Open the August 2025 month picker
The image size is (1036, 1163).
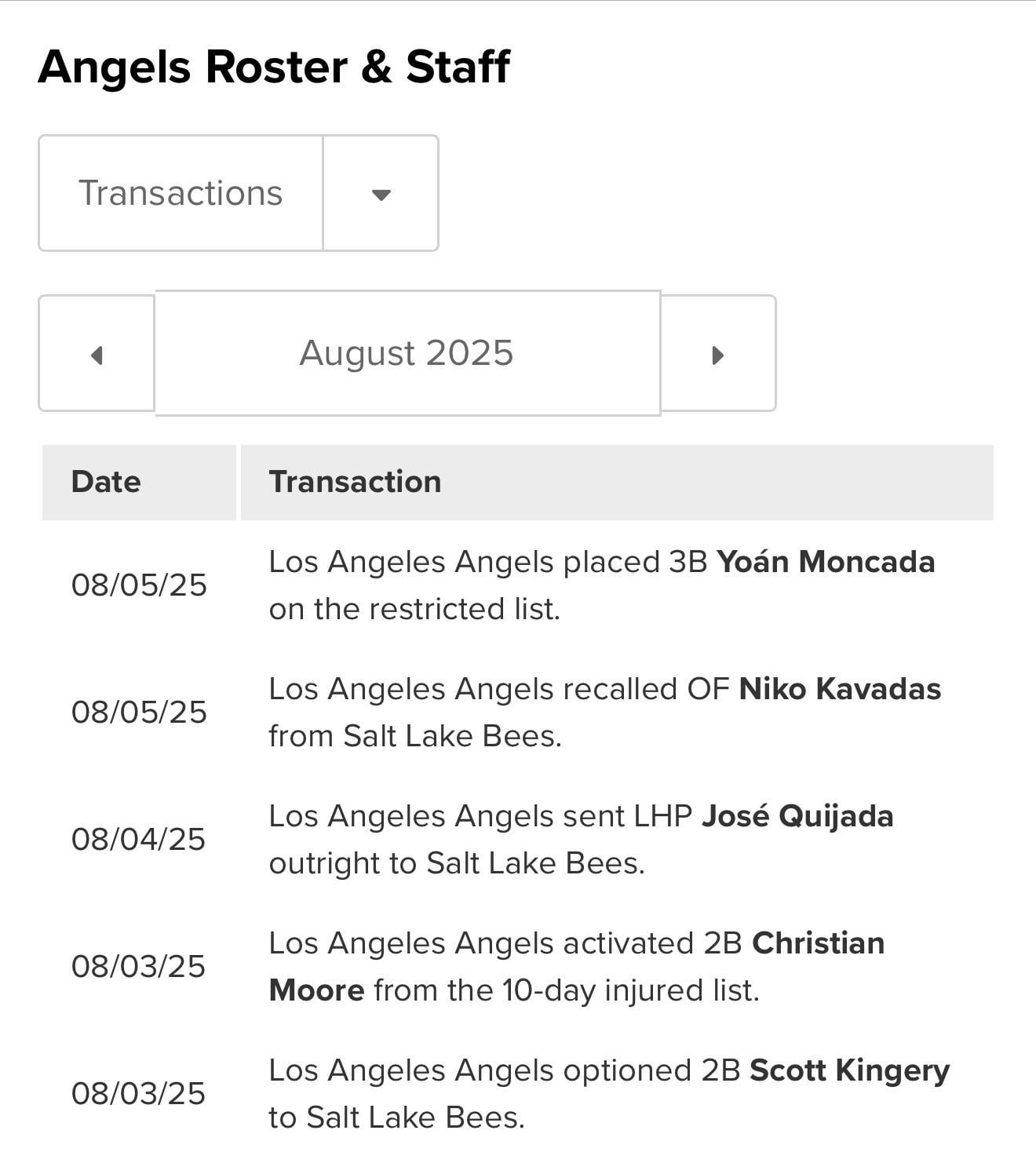click(x=407, y=353)
